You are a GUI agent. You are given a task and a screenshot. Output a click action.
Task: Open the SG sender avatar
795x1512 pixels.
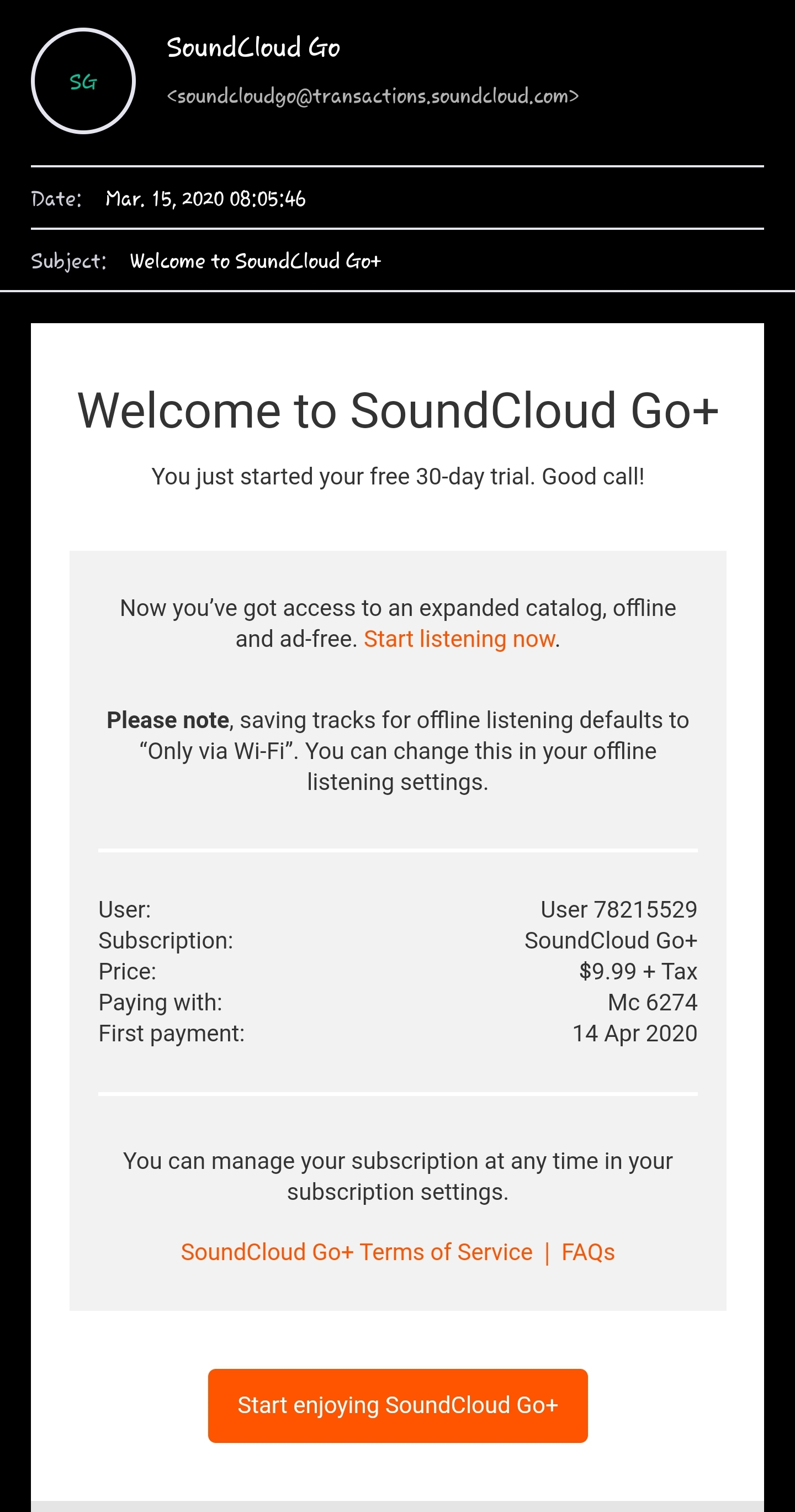coord(83,81)
